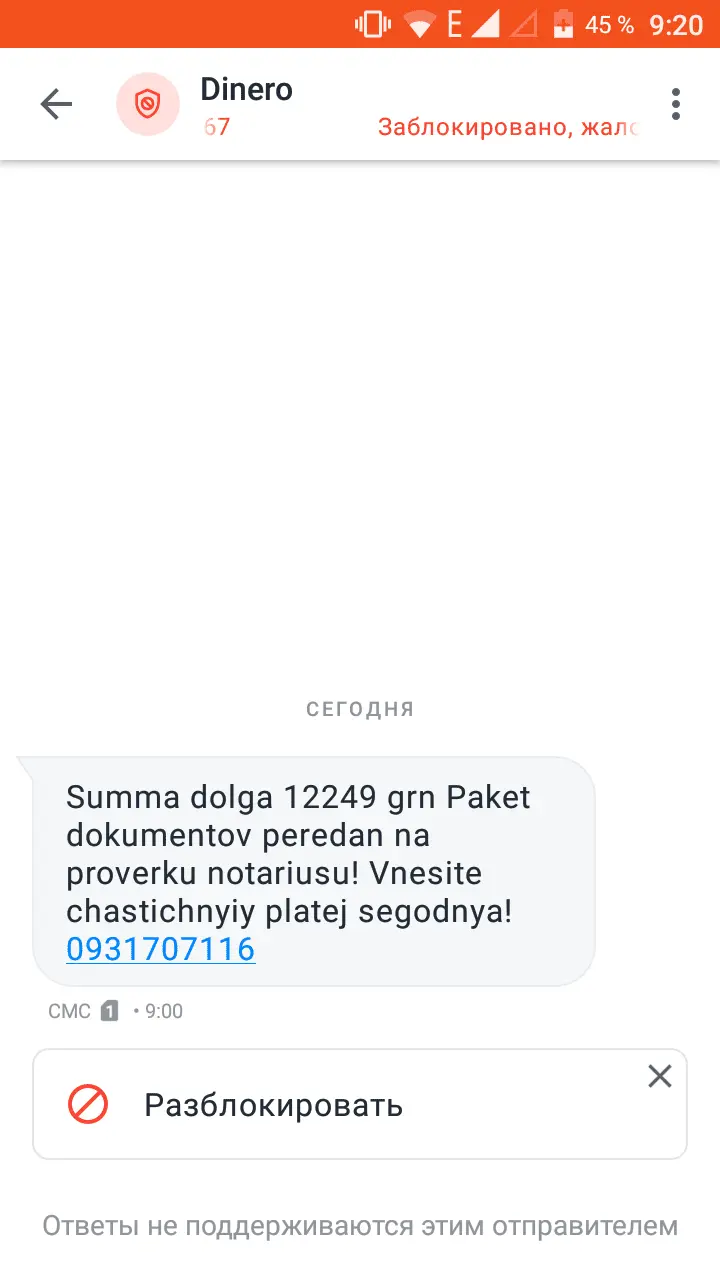The image size is (720, 1280).
Task: Open the overflow menu for Dinero
Action: pyautogui.click(x=676, y=104)
